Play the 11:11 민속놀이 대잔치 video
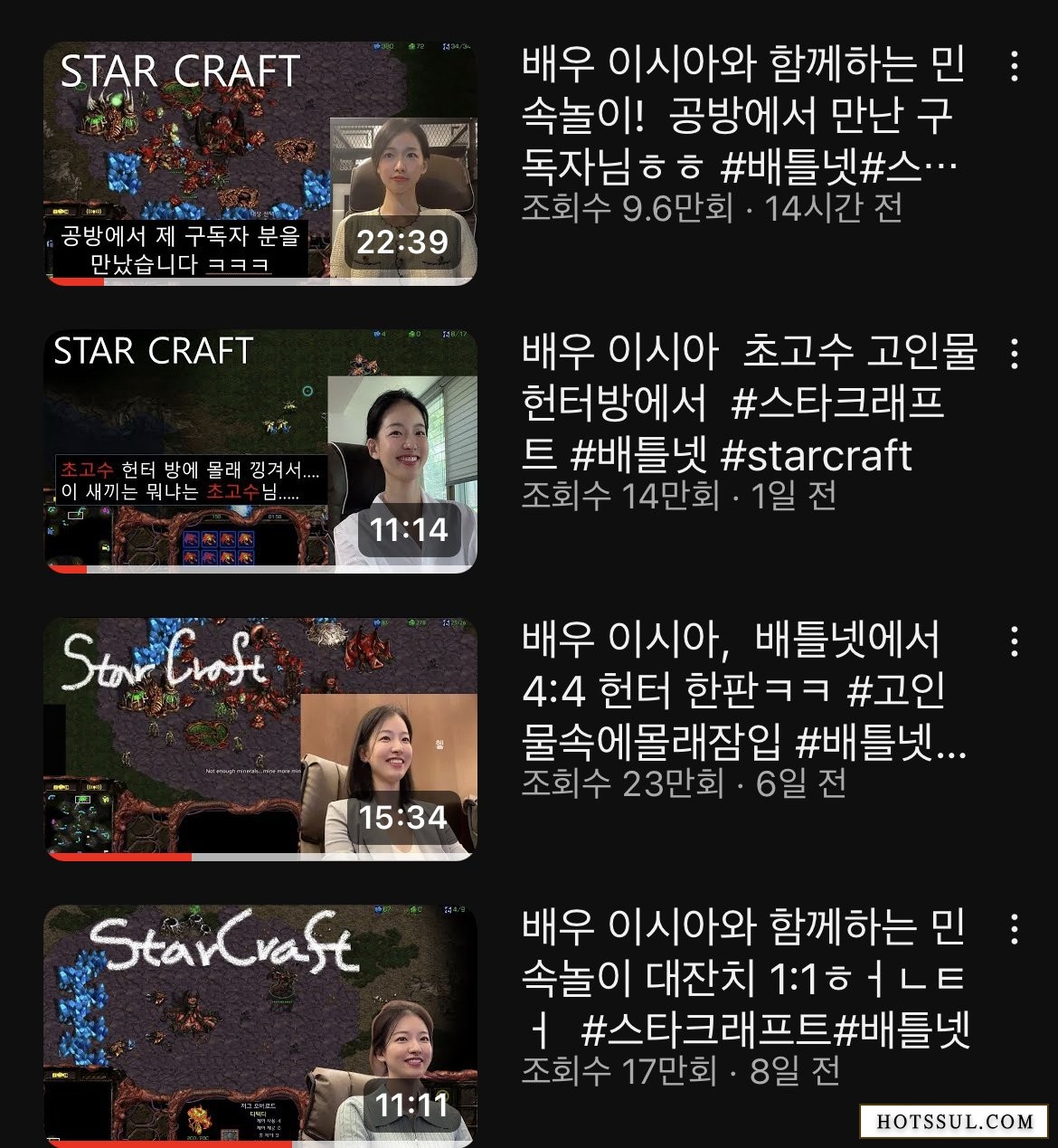The image size is (1058, 1148). (x=260, y=1025)
